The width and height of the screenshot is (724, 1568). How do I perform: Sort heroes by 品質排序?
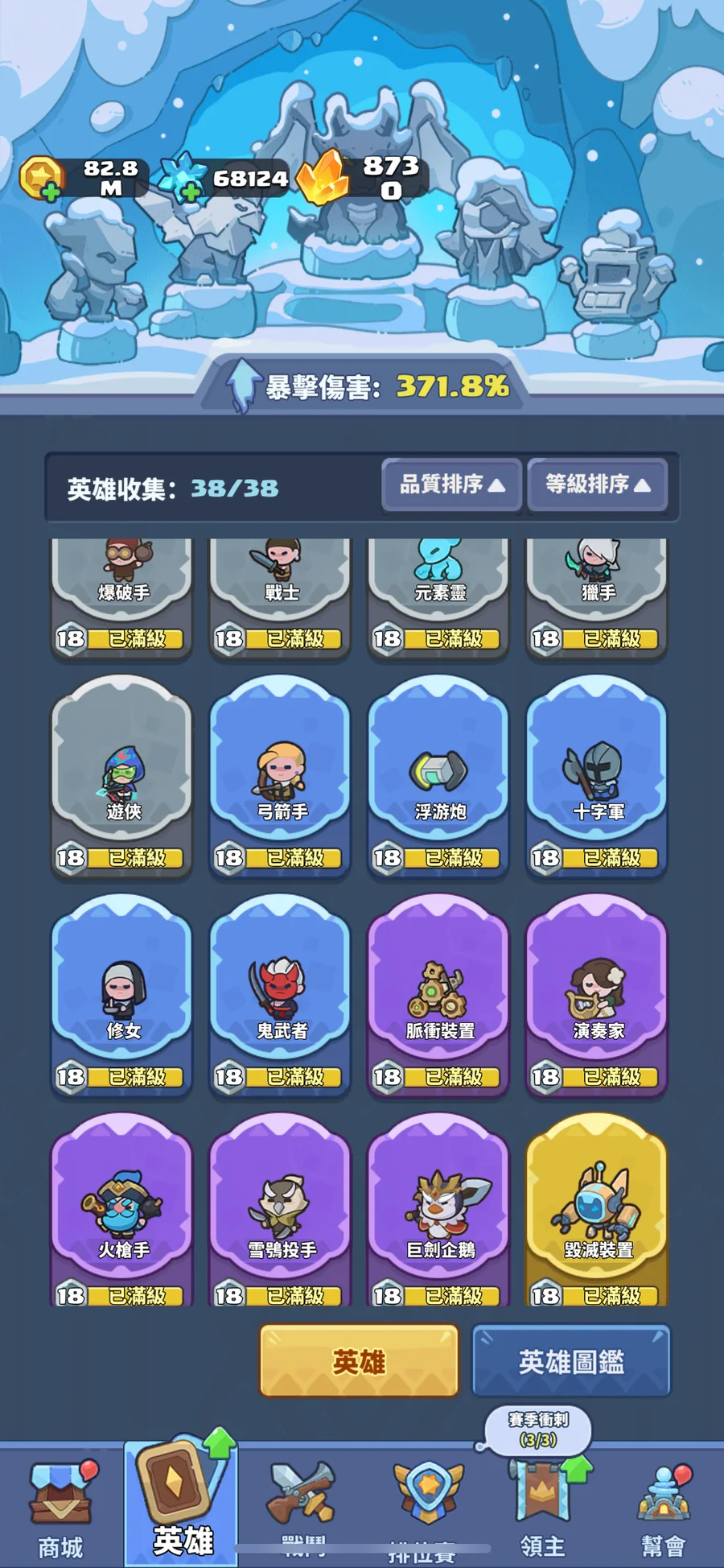(x=452, y=485)
